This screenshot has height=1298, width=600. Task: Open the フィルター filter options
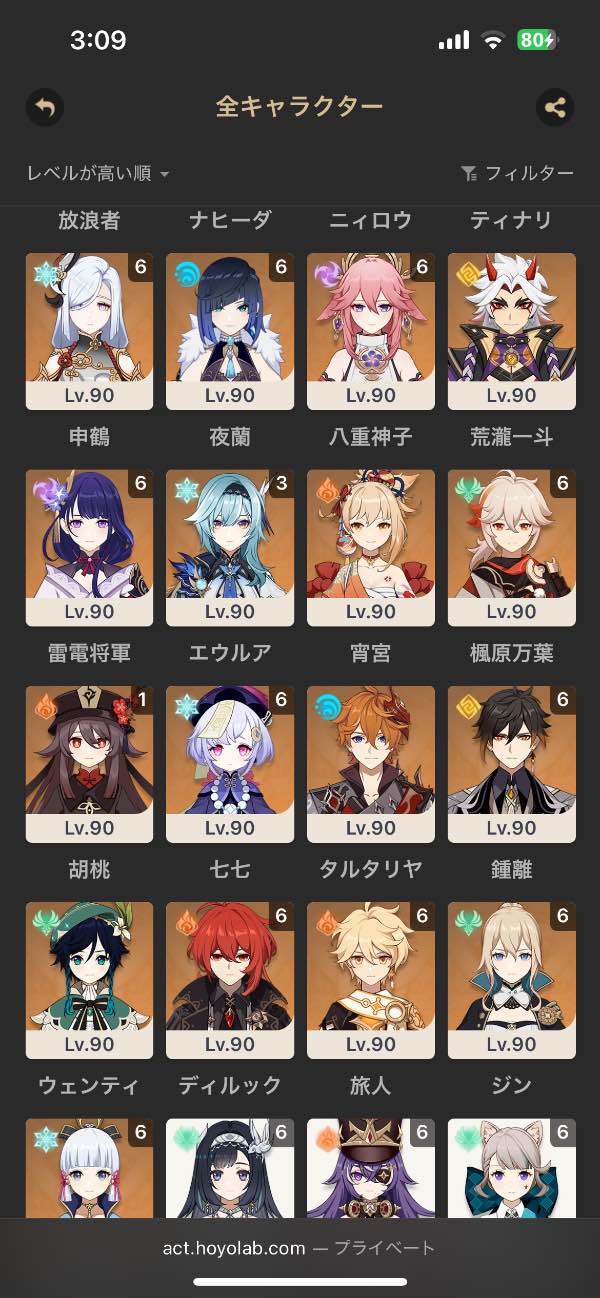pyautogui.click(x=517, y=174)
